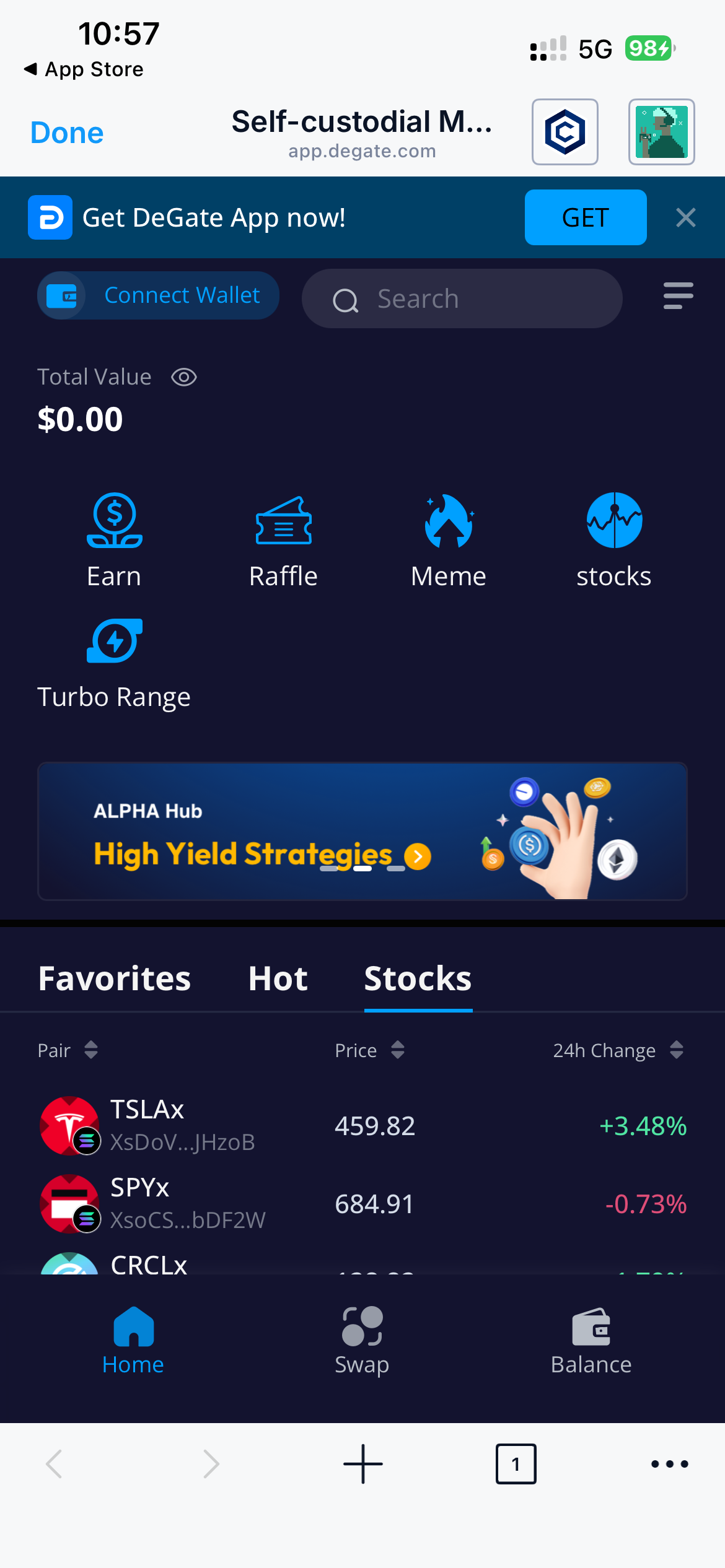Open the Meme section
Viewport: 725px width, 1568px height.
pyautogui.click(x=449, y=540)
